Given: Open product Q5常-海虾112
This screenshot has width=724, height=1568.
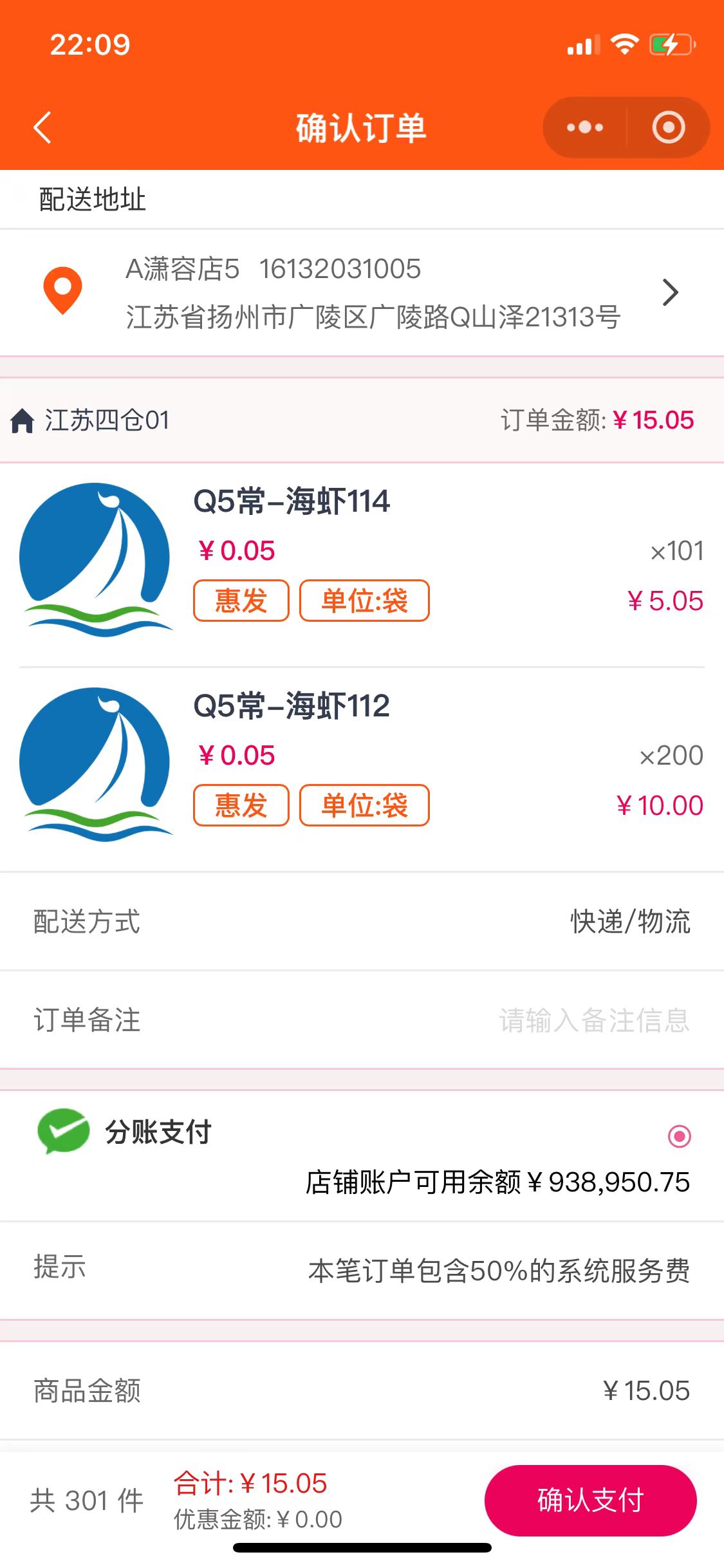Looking at the screenshot, I should (x=291, y=706).
